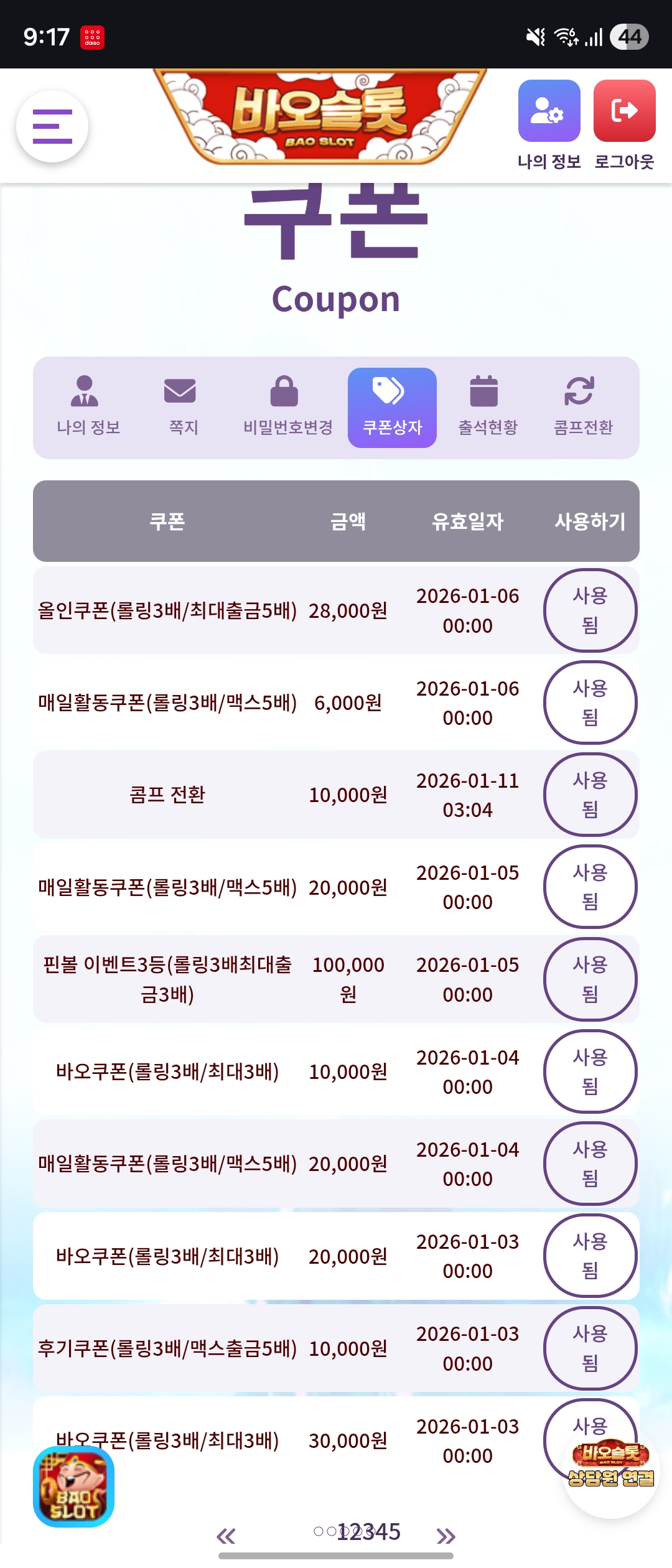Open the 출석현황 tab
The width and height of the screenshot is (672, 1568).
(487, 407)
